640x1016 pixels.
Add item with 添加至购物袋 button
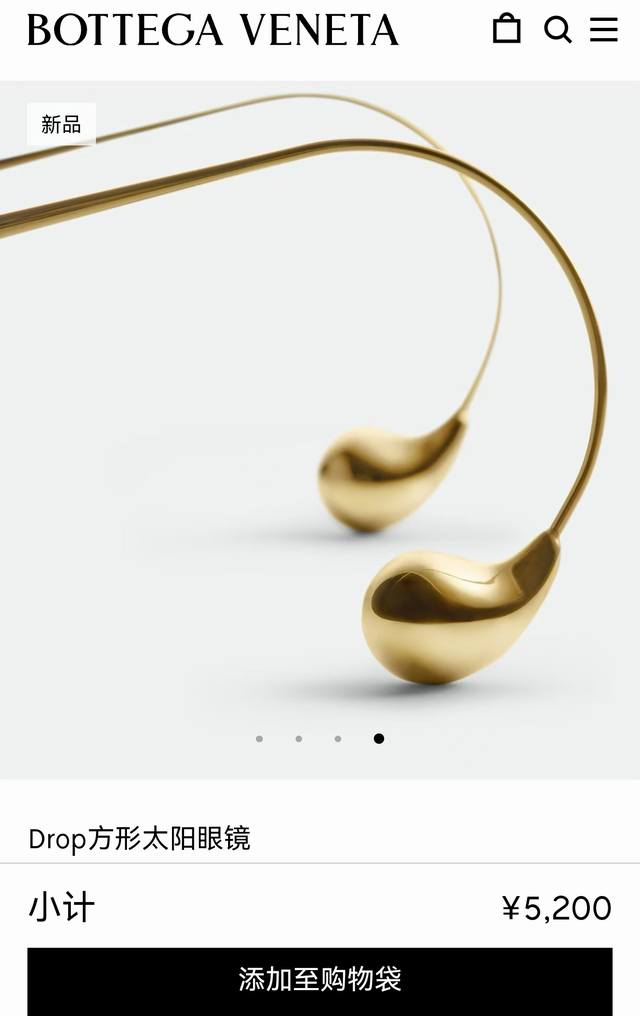pyautogui.click(x=320, y=979)
